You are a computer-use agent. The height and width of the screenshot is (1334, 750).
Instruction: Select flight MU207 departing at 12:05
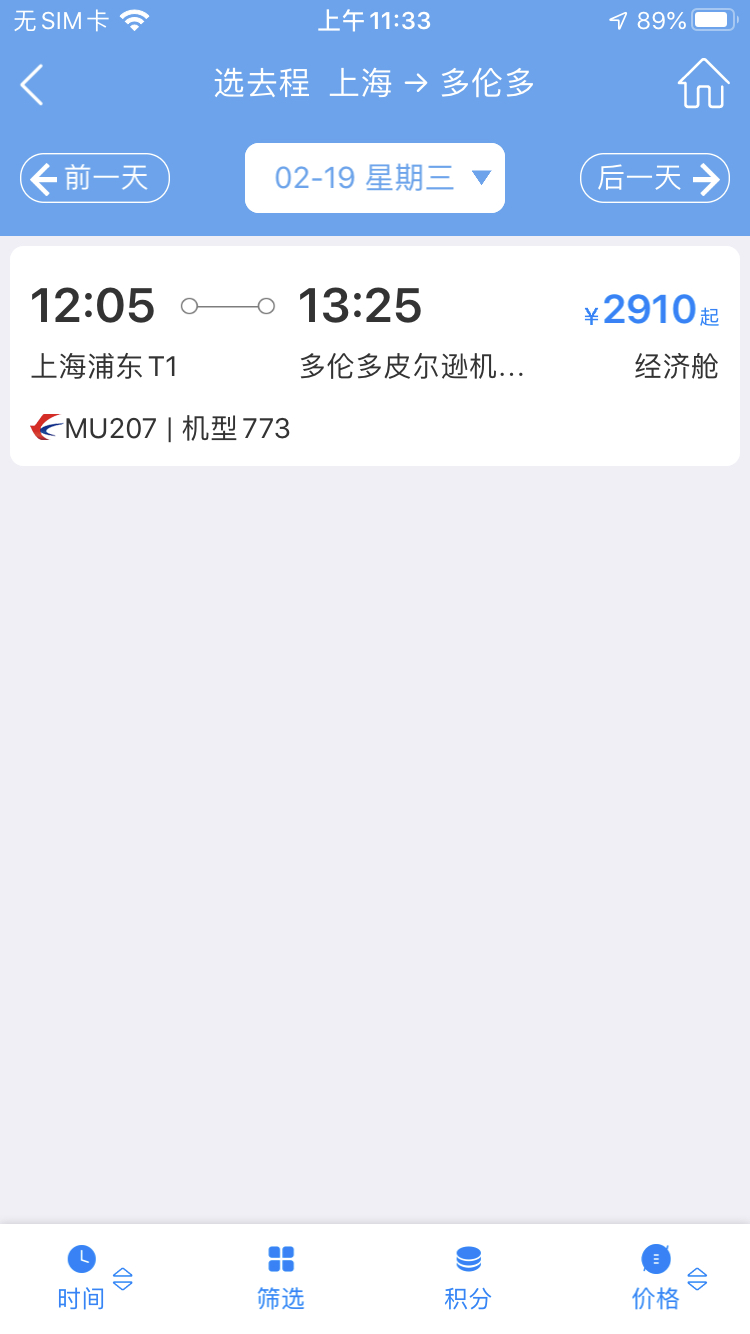pos(375,356)
